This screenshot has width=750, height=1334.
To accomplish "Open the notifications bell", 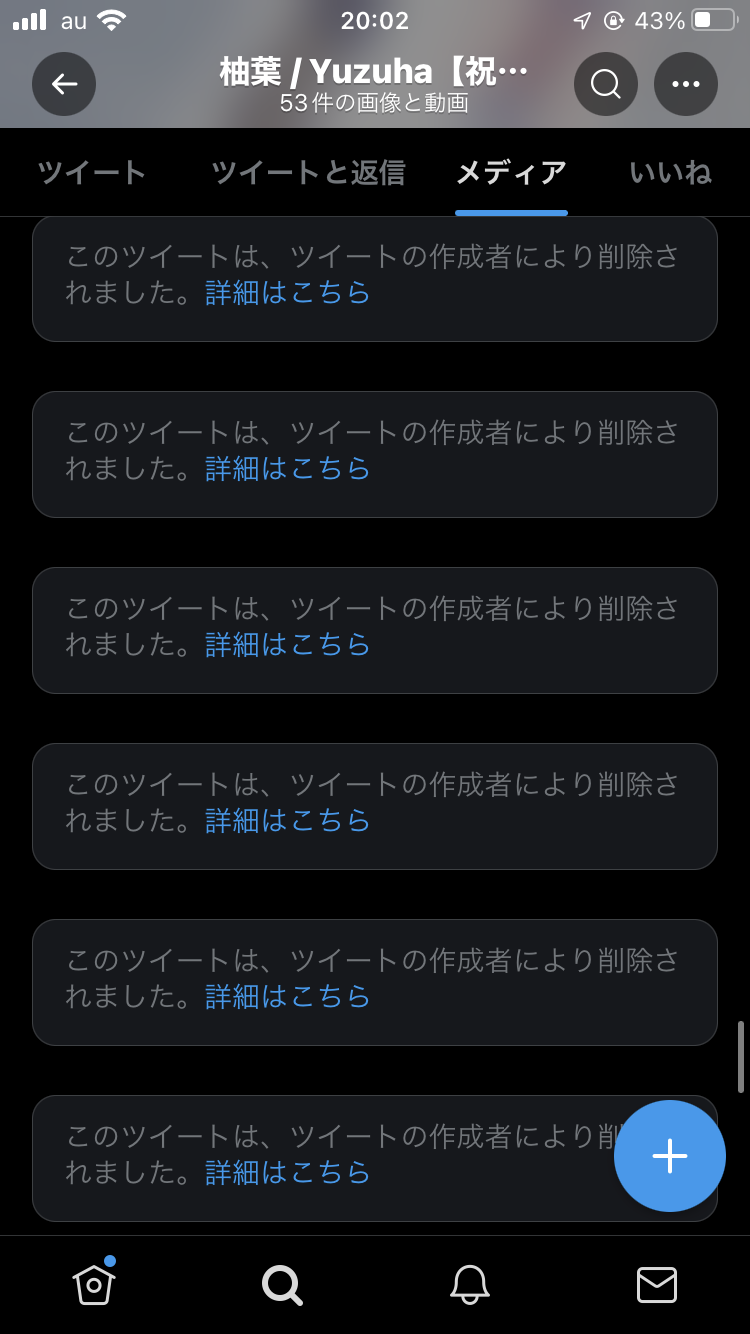I will pyautogui.click(x=469, y=1285).
